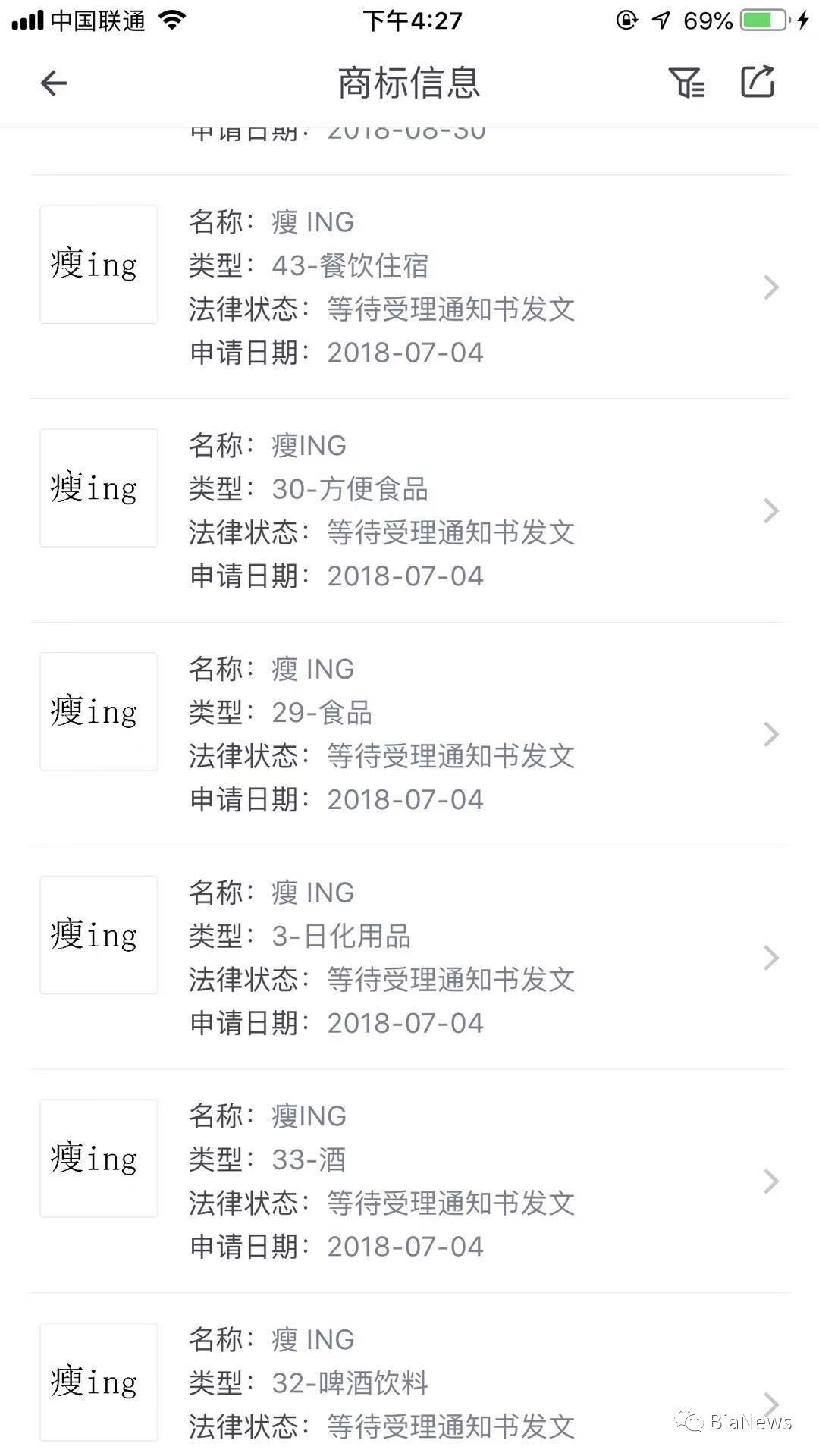View the 32-啤酒饮料 trademark details
Image resolution: width=819 pixels, height=1456 pixels.
(x=409, y=1375)
